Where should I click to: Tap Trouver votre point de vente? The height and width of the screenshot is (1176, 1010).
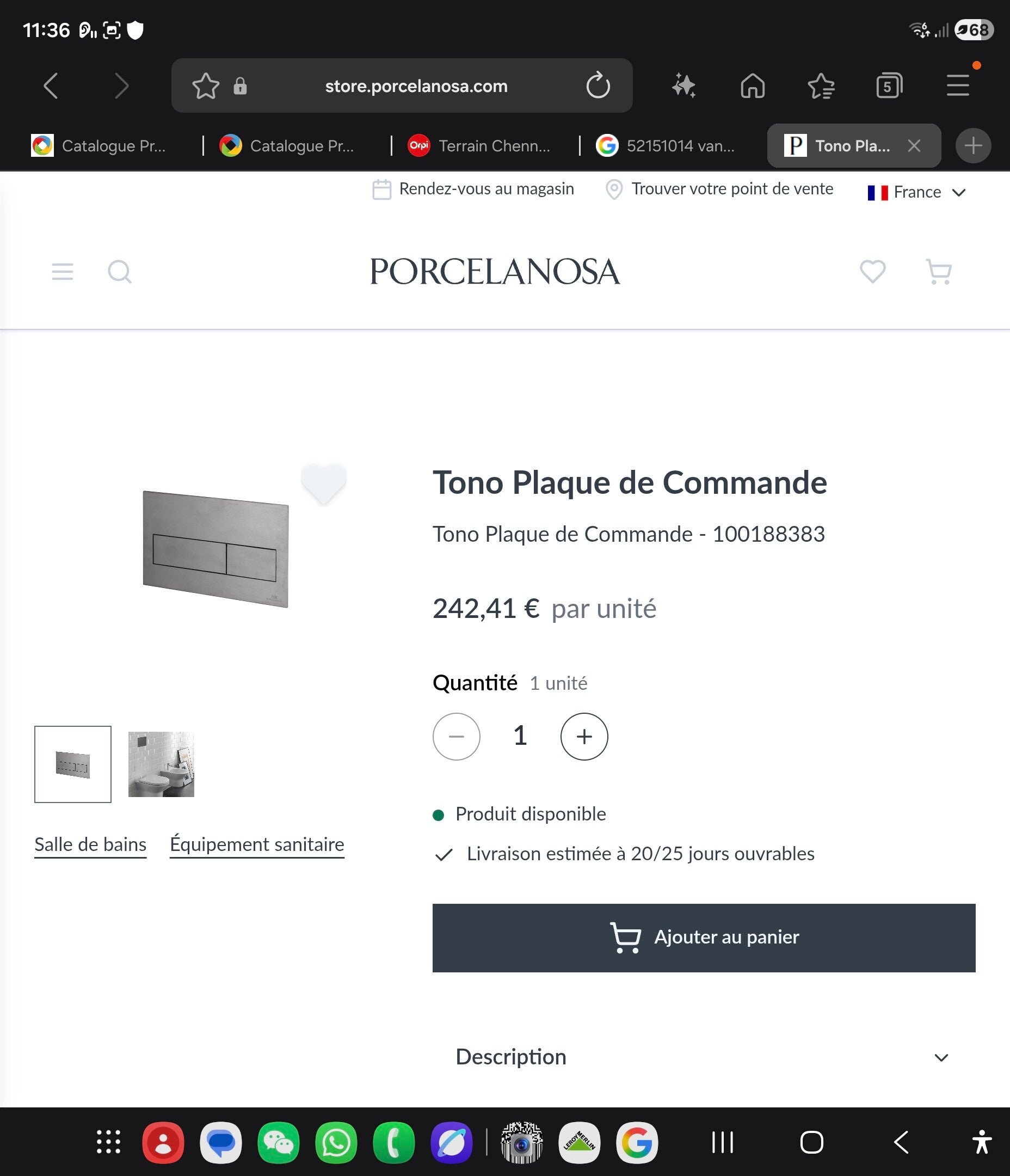[x=719, y=189]
